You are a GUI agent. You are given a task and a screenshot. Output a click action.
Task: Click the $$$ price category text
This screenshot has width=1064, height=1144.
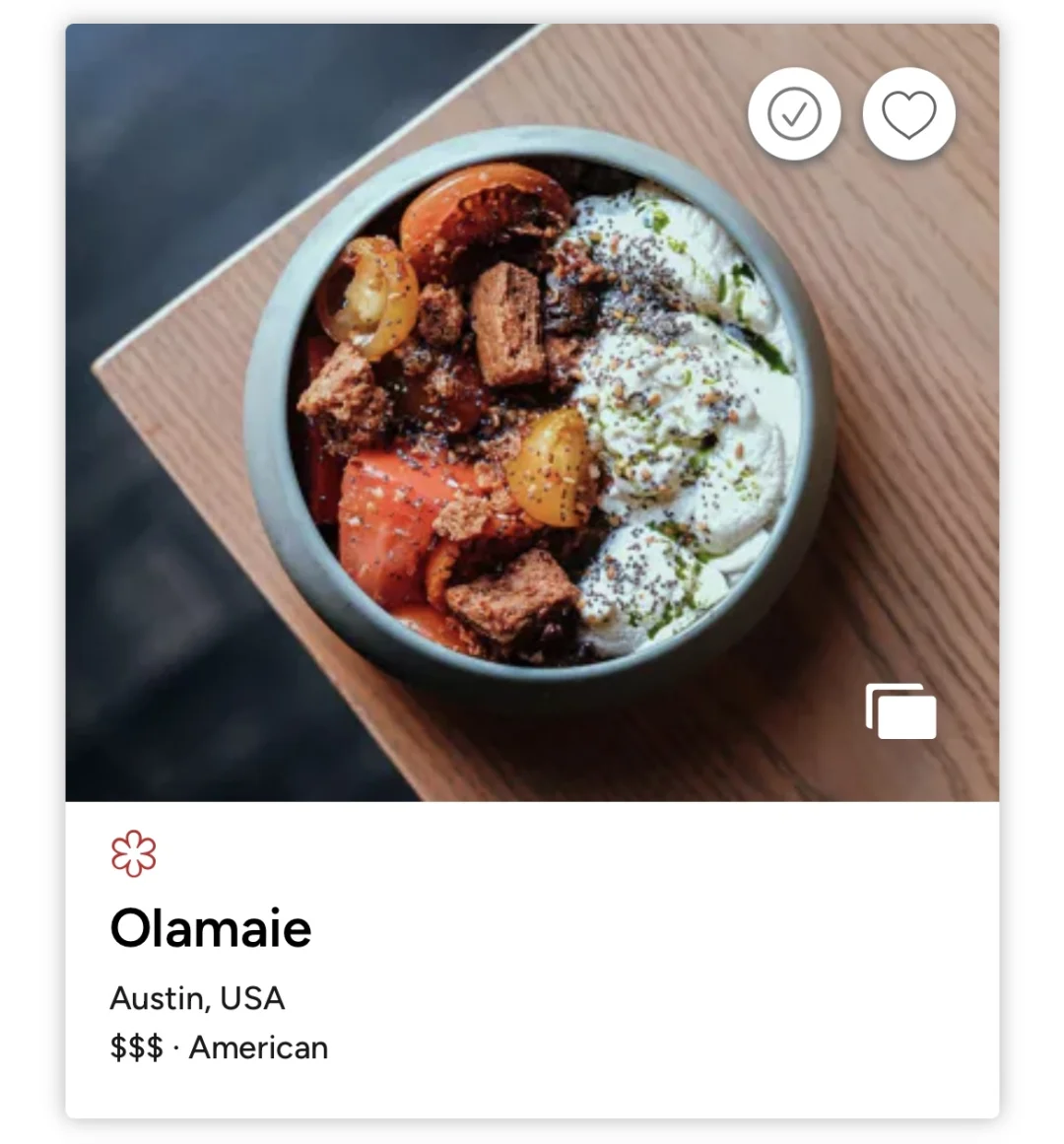pos(137,1047)
